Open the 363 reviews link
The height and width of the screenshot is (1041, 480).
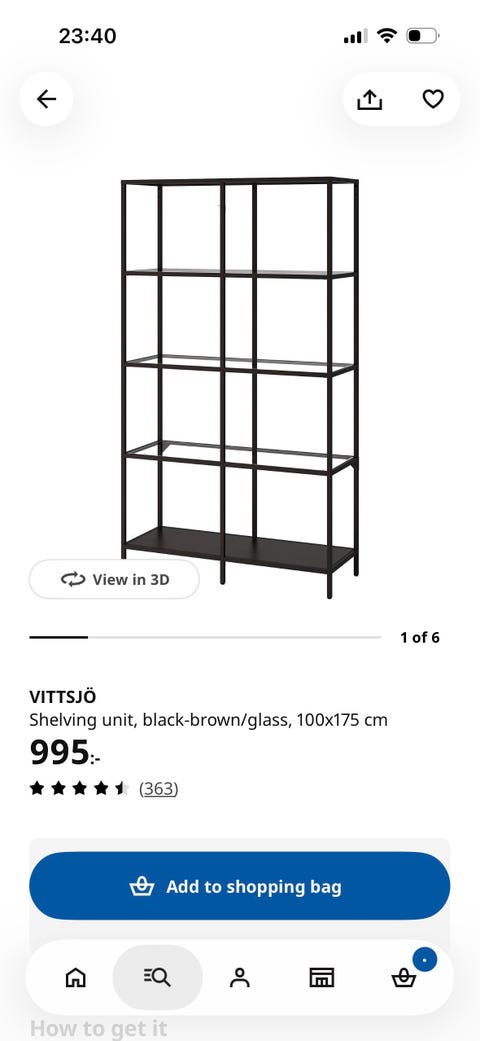tap(159, 788)
